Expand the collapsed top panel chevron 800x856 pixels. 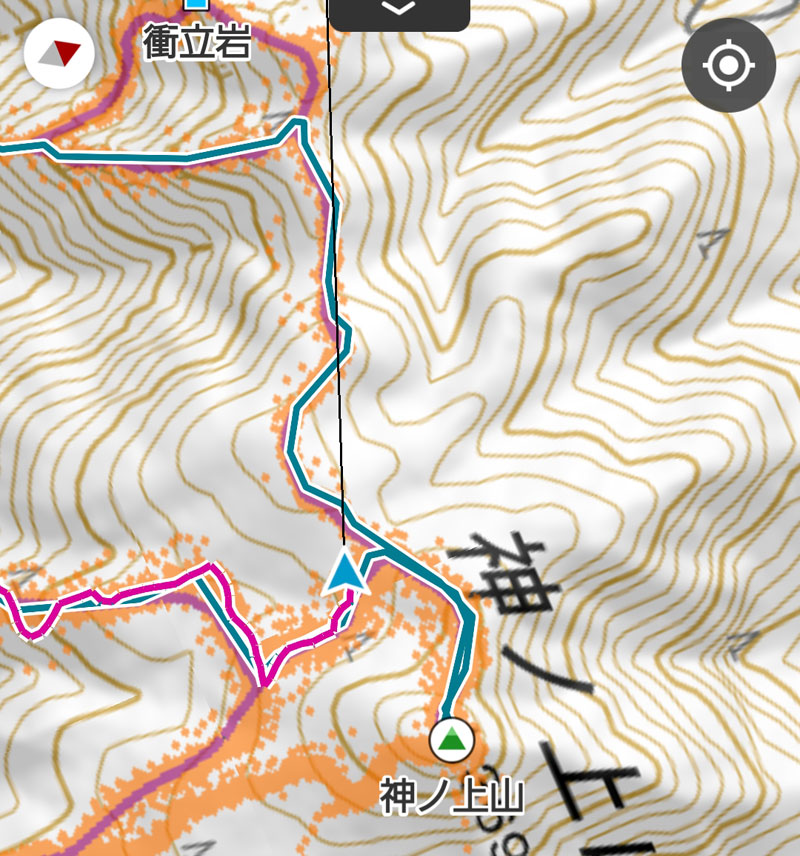pyautogui.click(x=399, y=10)
